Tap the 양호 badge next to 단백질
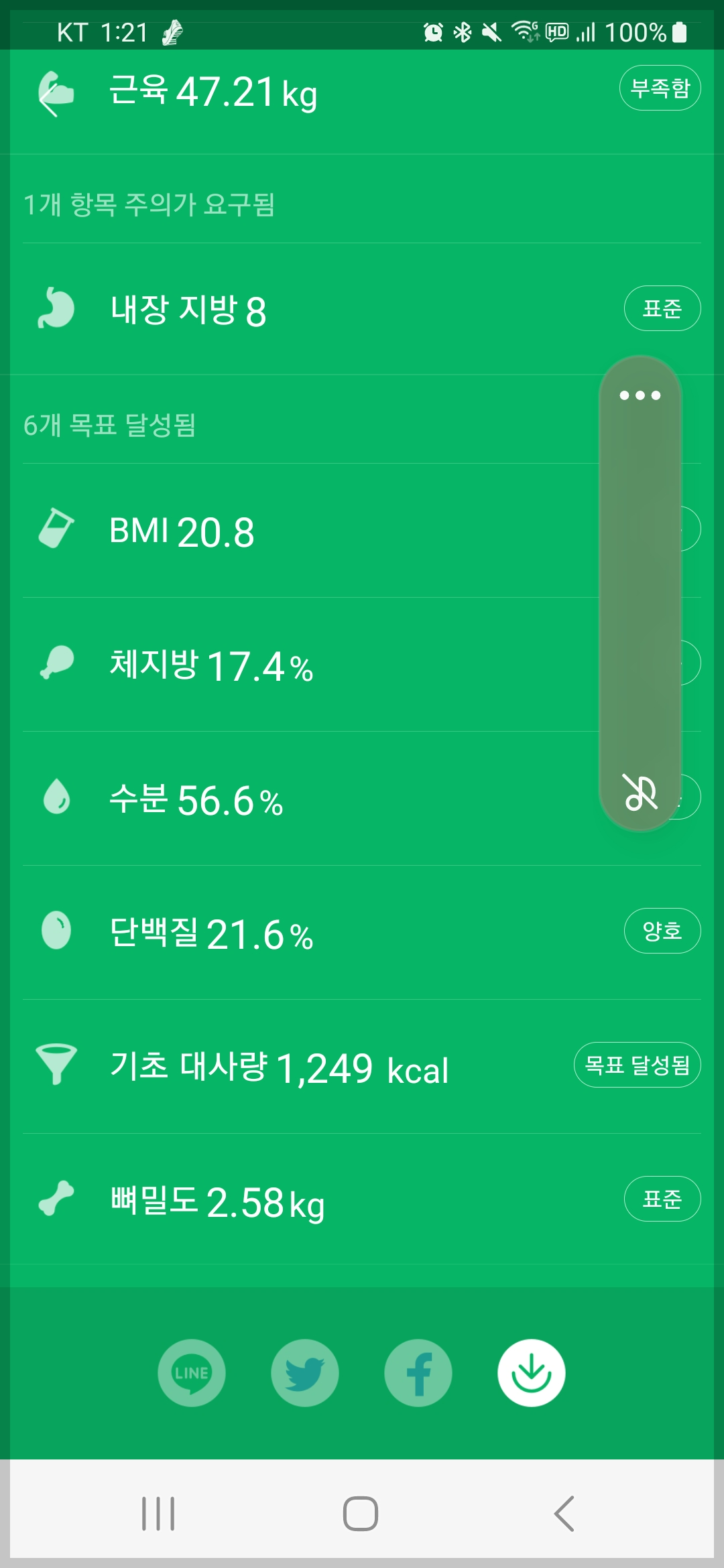The image size is (724, 1568). tap(661, 931)
